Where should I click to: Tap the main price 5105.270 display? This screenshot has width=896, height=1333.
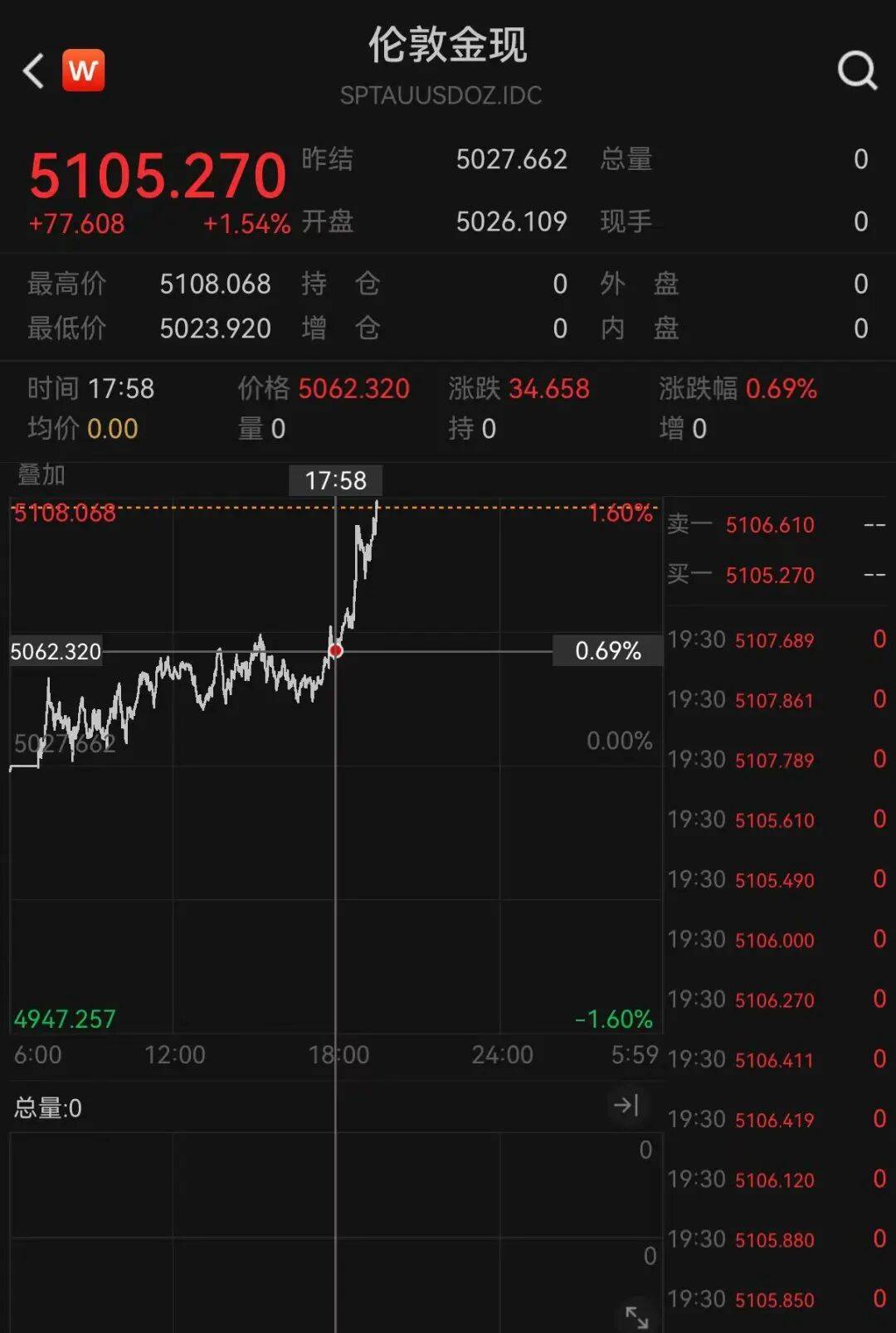pyautogui.click(x=156, y=172)
